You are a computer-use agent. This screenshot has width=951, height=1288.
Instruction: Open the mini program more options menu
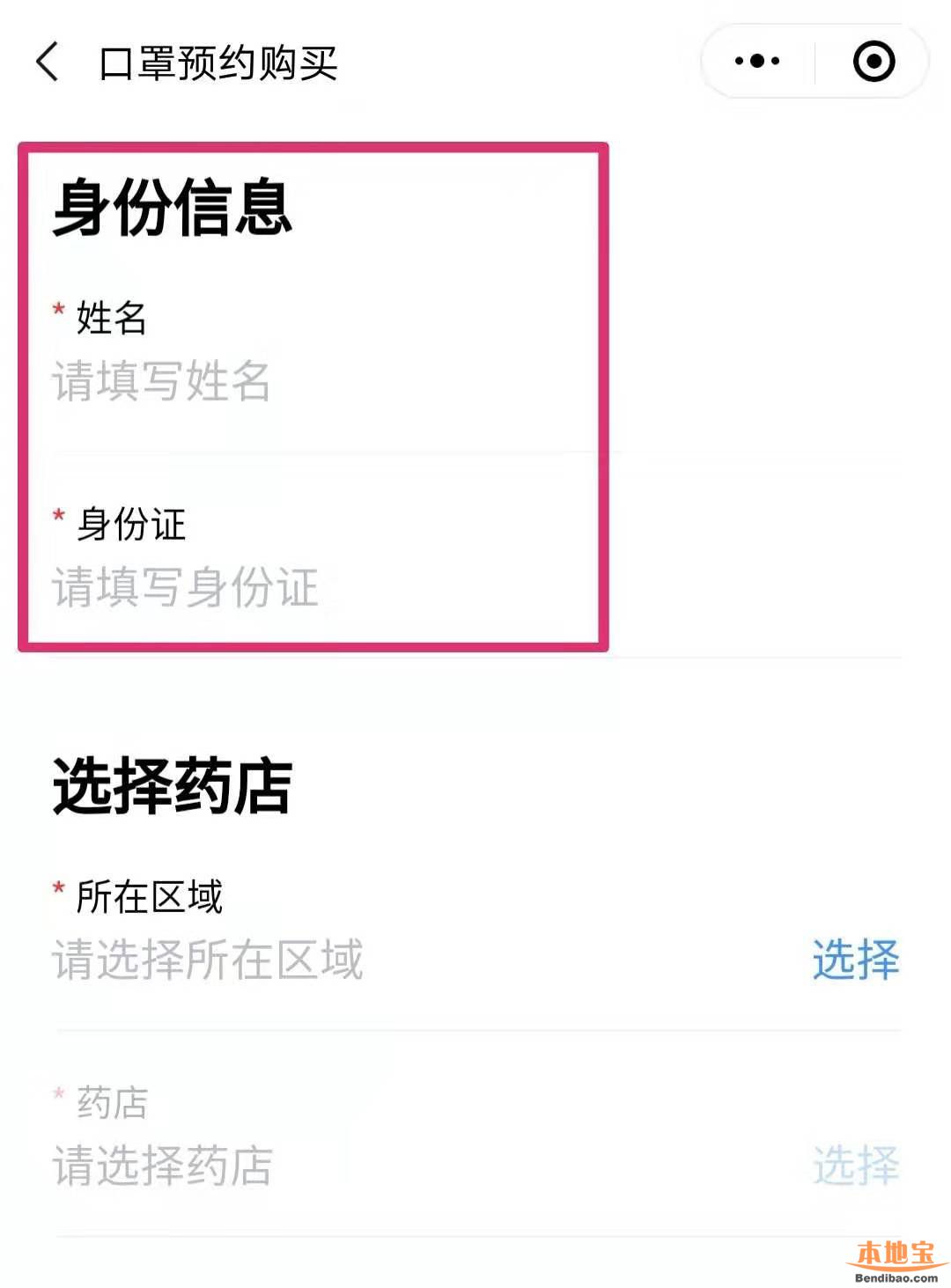pos(757,61)
